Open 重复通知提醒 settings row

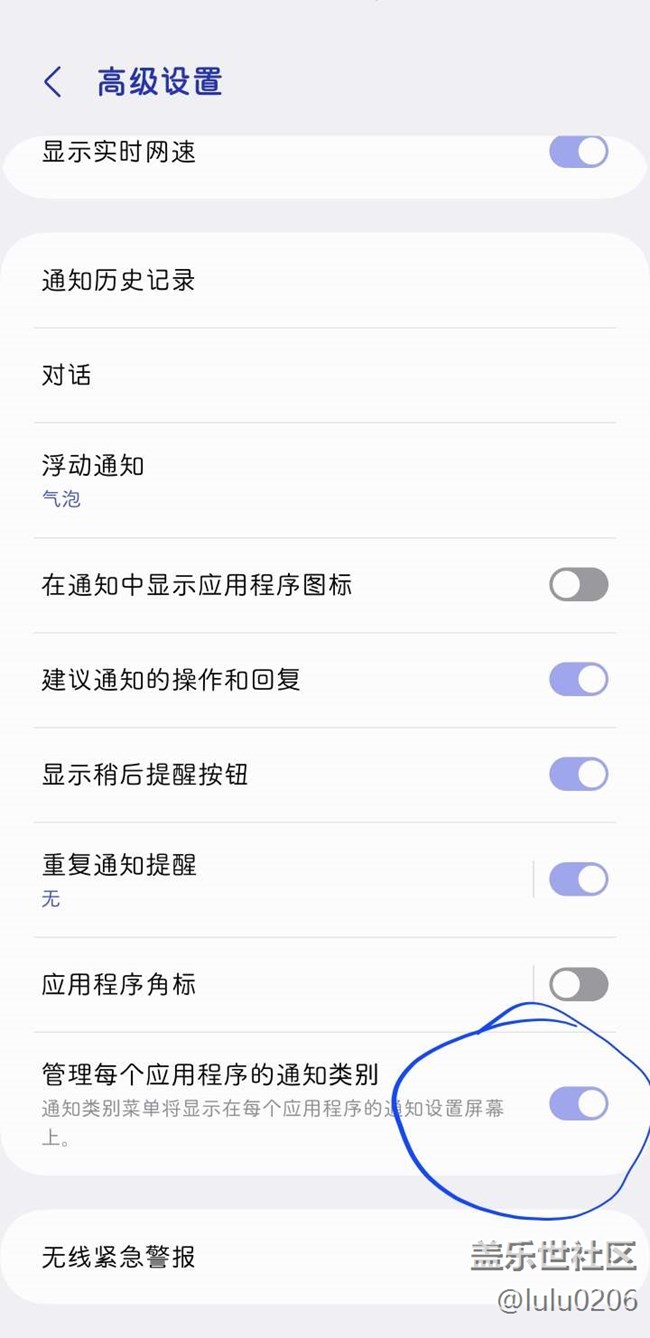tap(268, 880)
